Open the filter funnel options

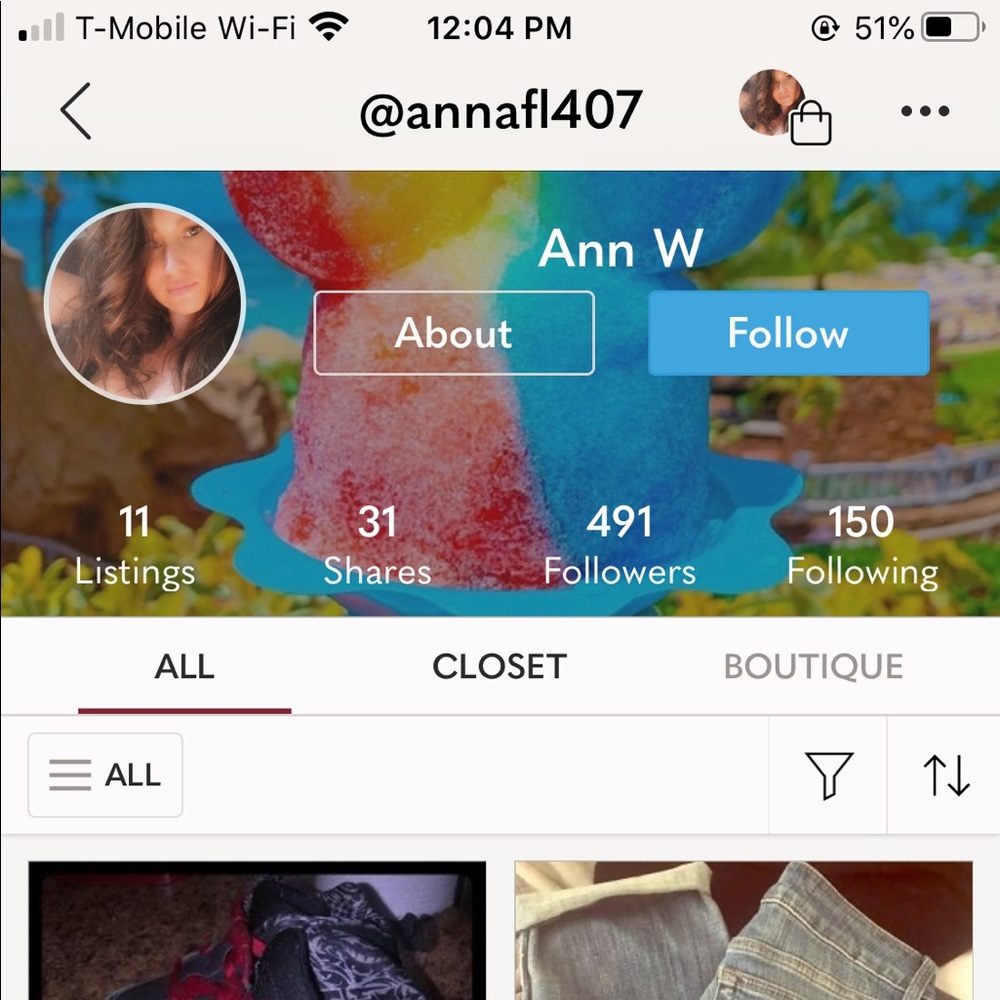tap(828, 775)
